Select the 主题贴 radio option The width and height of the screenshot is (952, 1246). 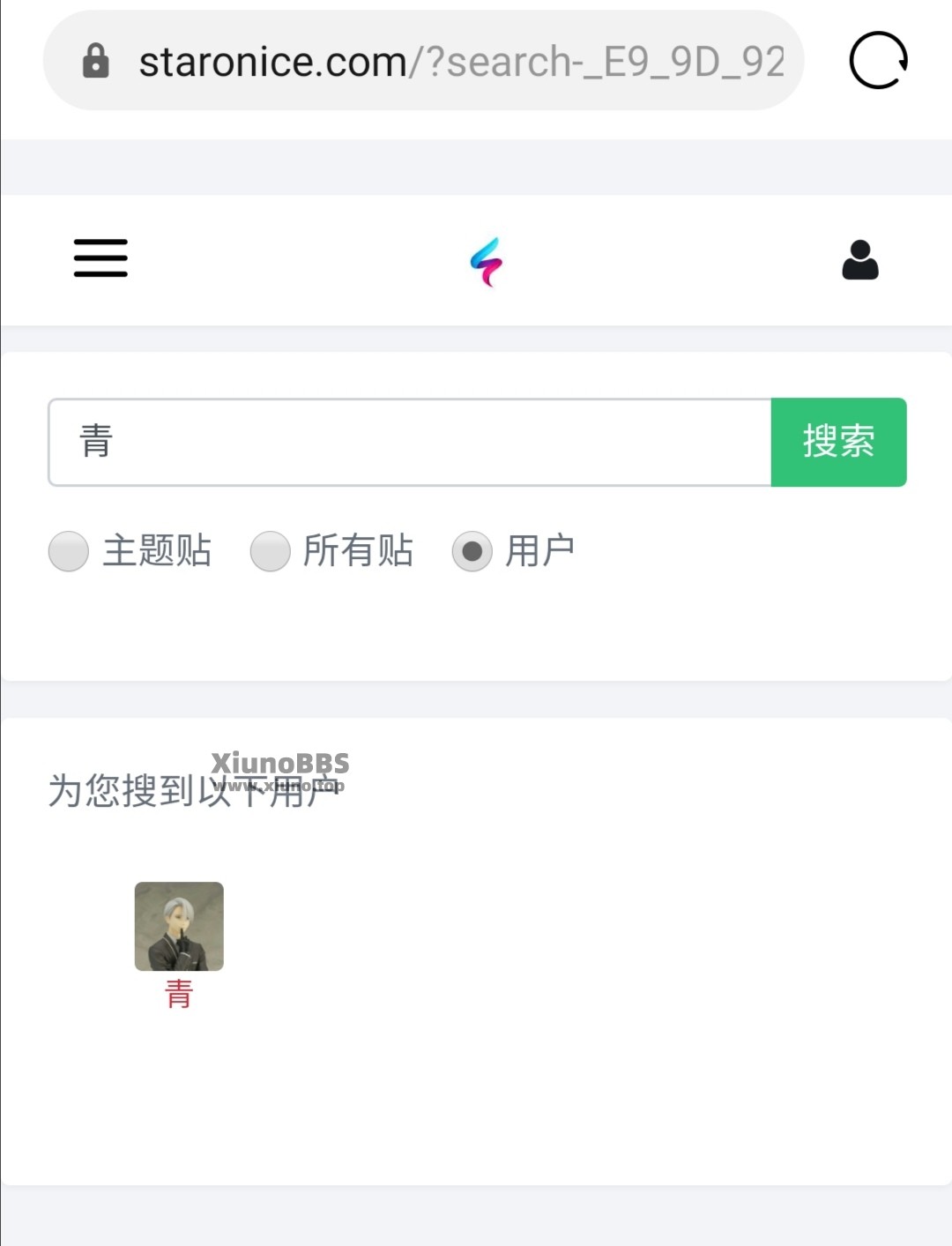tap(69, 551)
